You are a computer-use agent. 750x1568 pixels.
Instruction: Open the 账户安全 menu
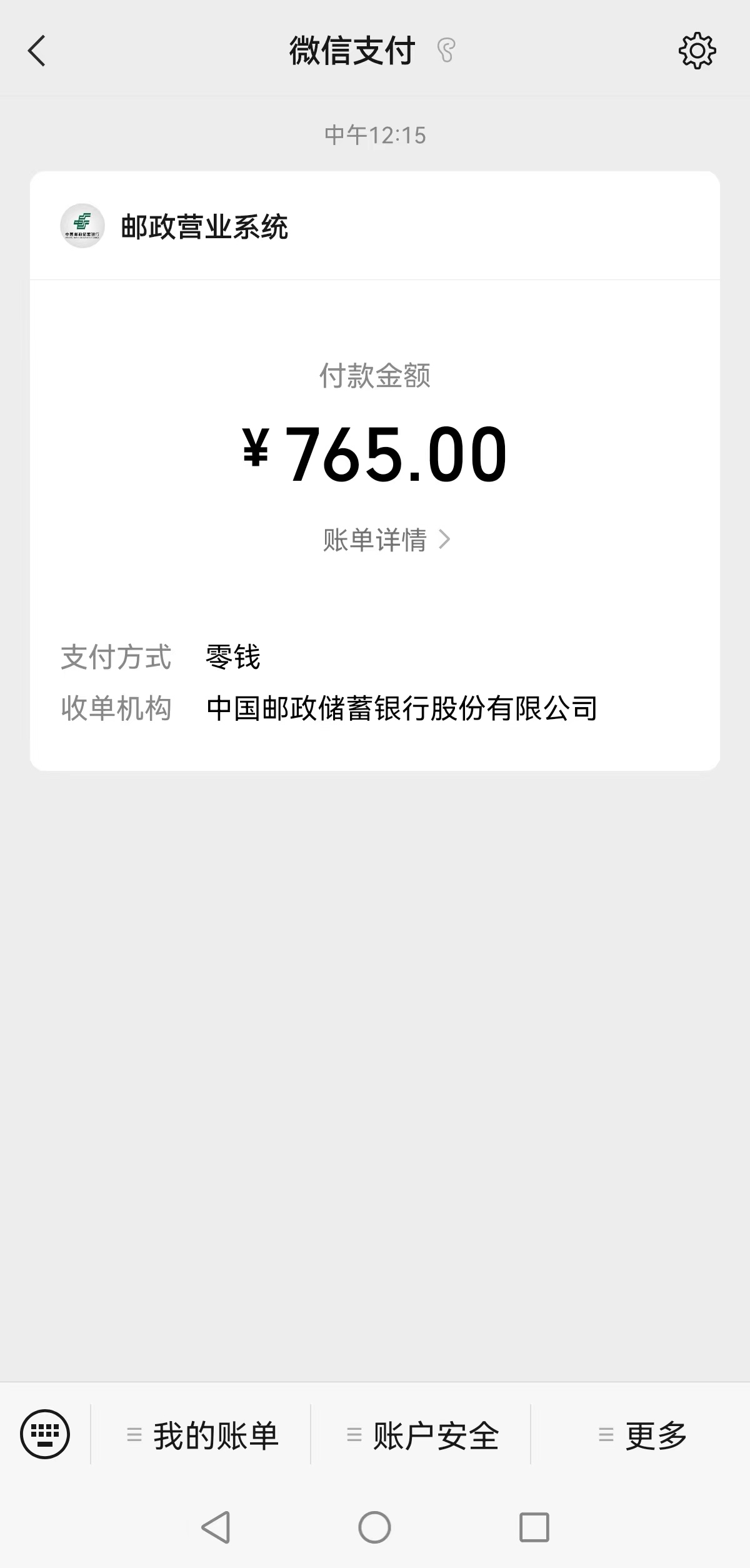point(423,1435)
